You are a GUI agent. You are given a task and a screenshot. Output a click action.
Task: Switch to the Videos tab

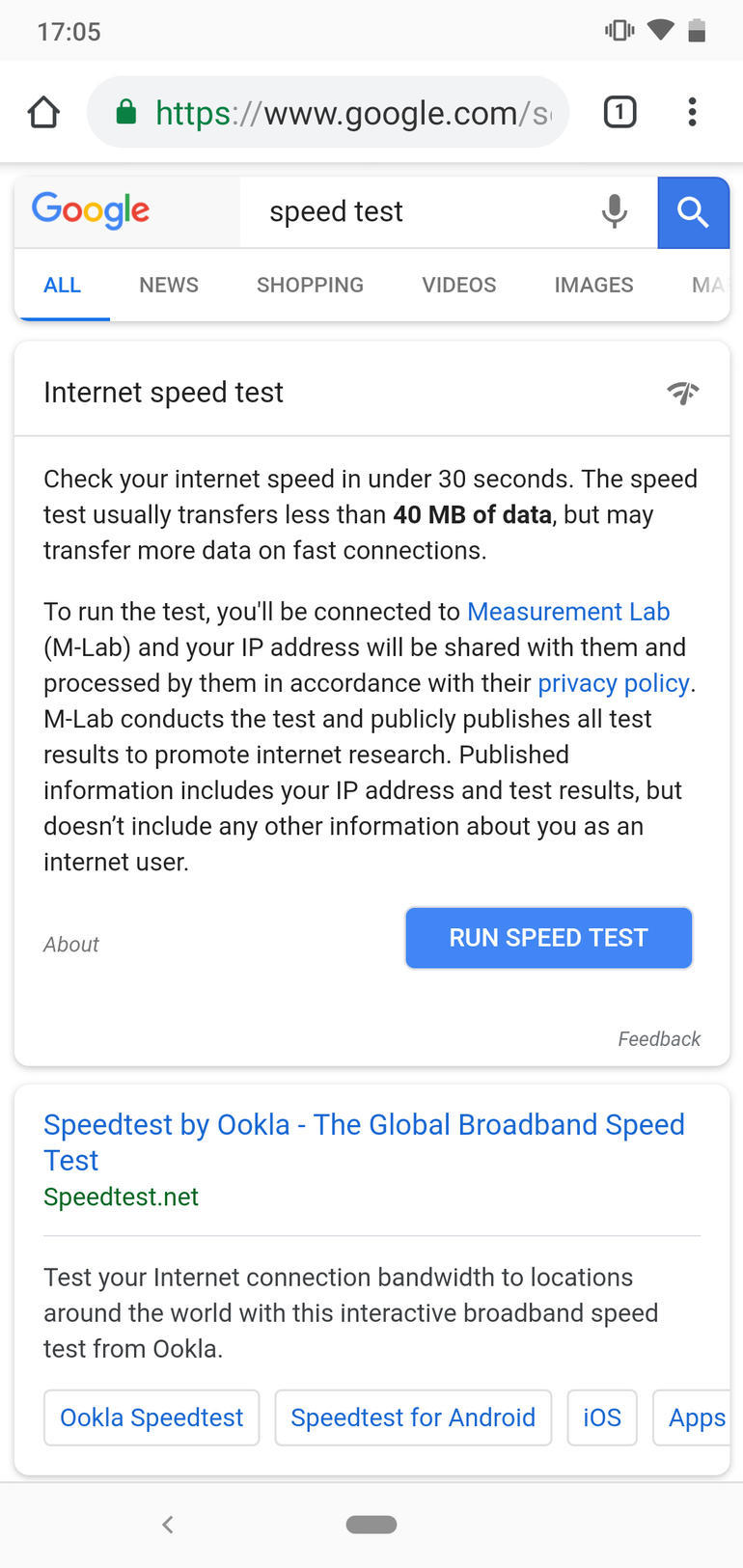click(x=458, y=285)
